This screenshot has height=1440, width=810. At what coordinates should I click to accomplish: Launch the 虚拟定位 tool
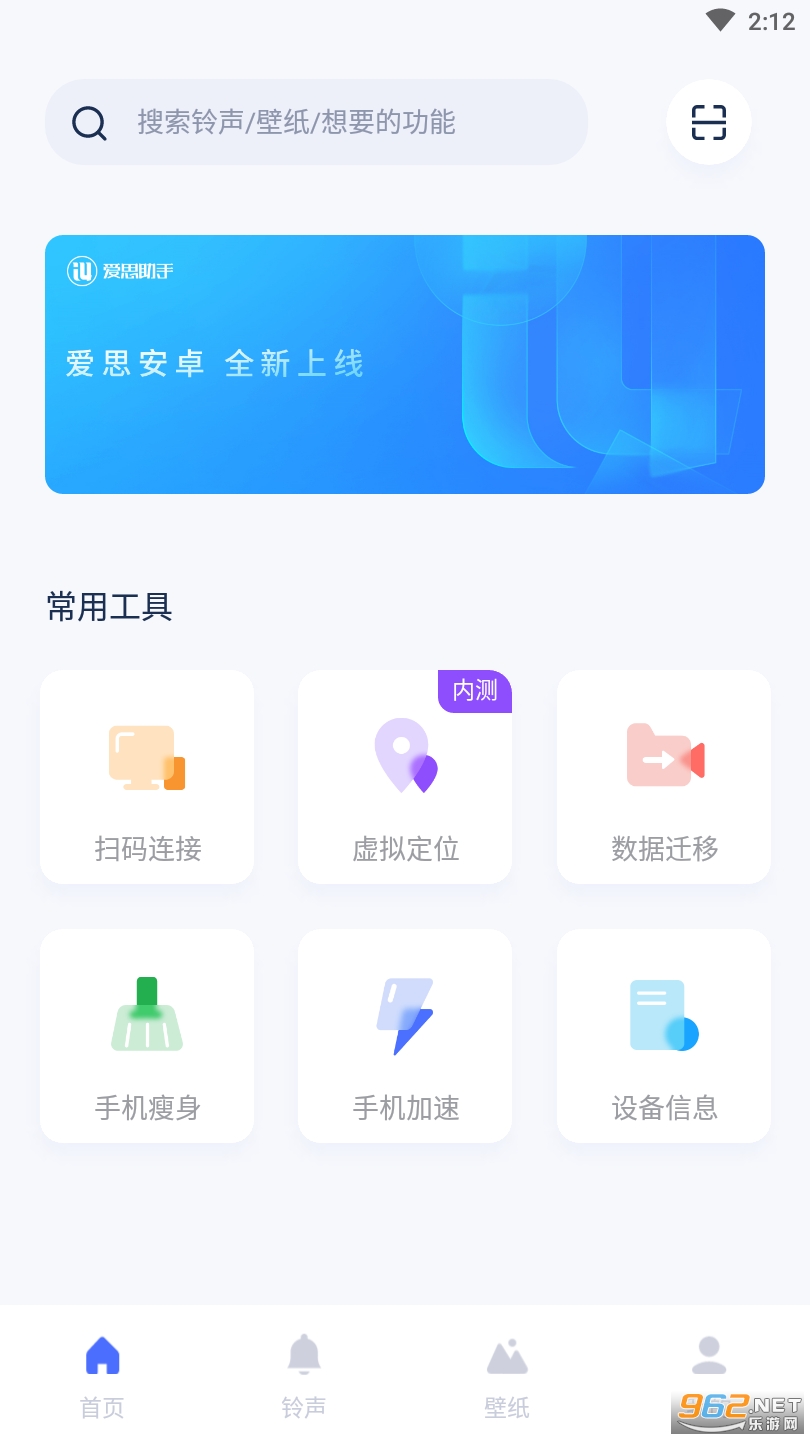point(405,777)
